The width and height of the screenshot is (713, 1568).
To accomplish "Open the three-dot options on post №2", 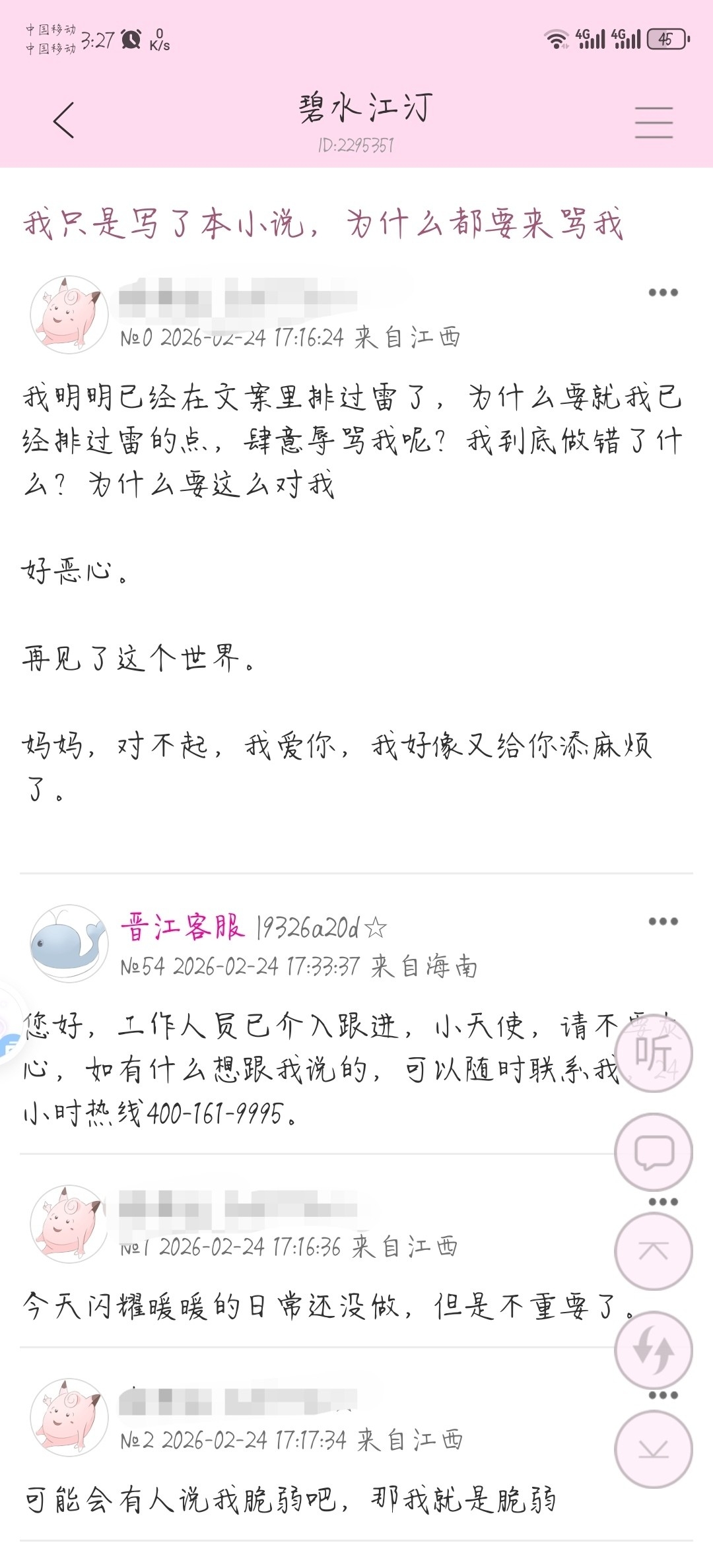I will coord(663,1395).
